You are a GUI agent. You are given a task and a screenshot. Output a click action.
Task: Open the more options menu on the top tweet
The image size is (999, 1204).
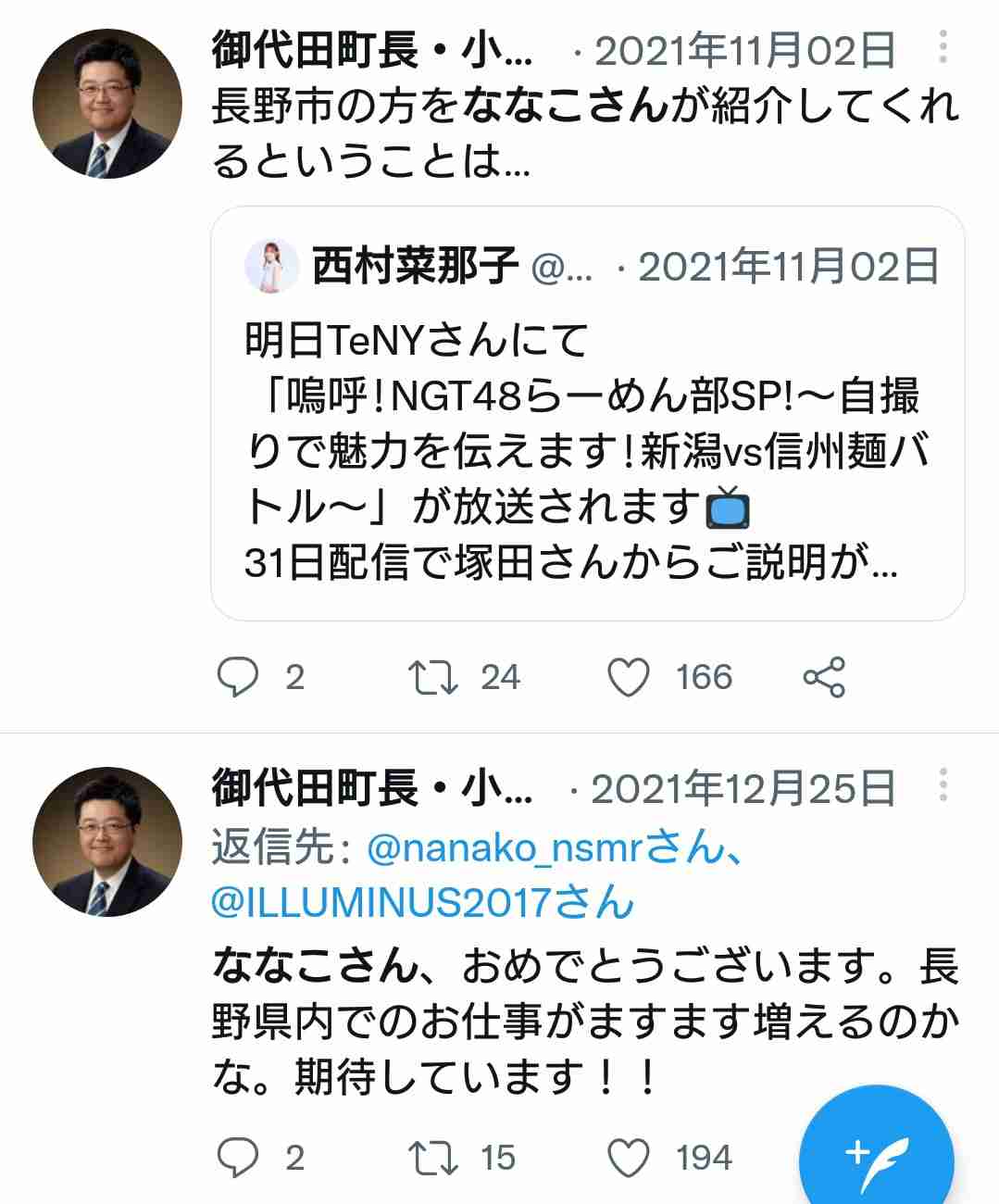(x=944, y=47)
